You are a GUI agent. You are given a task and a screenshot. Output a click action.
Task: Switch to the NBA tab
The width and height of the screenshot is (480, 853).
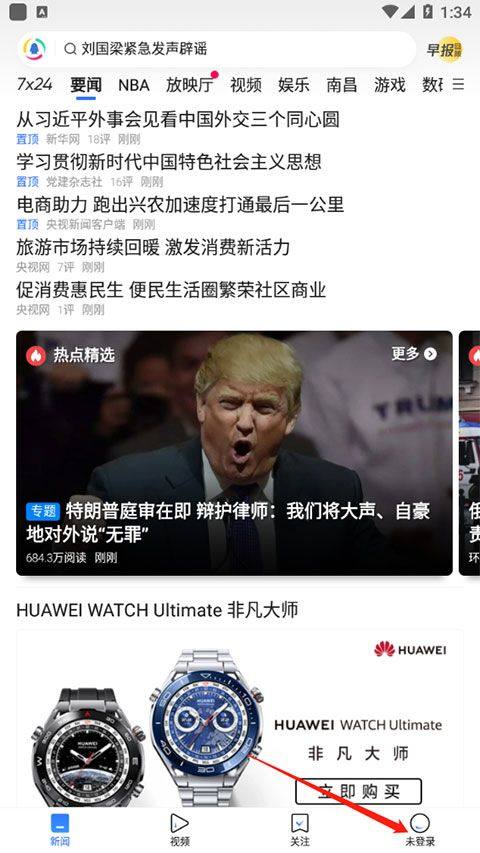(x=134, y=85)
